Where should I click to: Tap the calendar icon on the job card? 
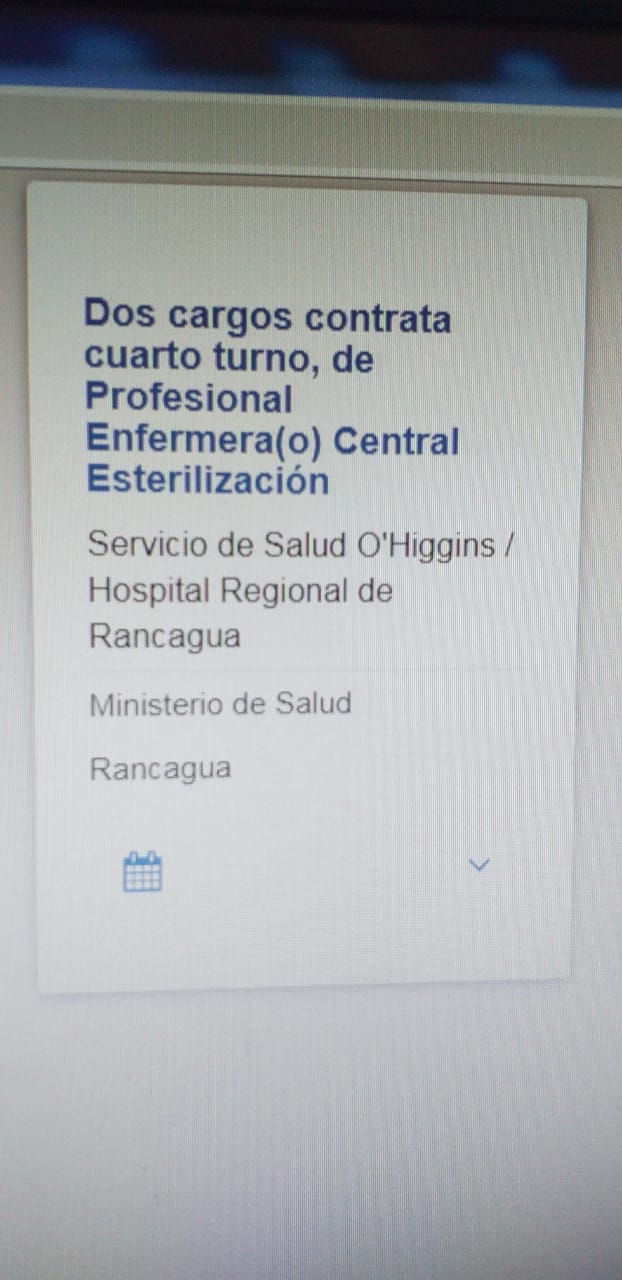coord(142,871)
